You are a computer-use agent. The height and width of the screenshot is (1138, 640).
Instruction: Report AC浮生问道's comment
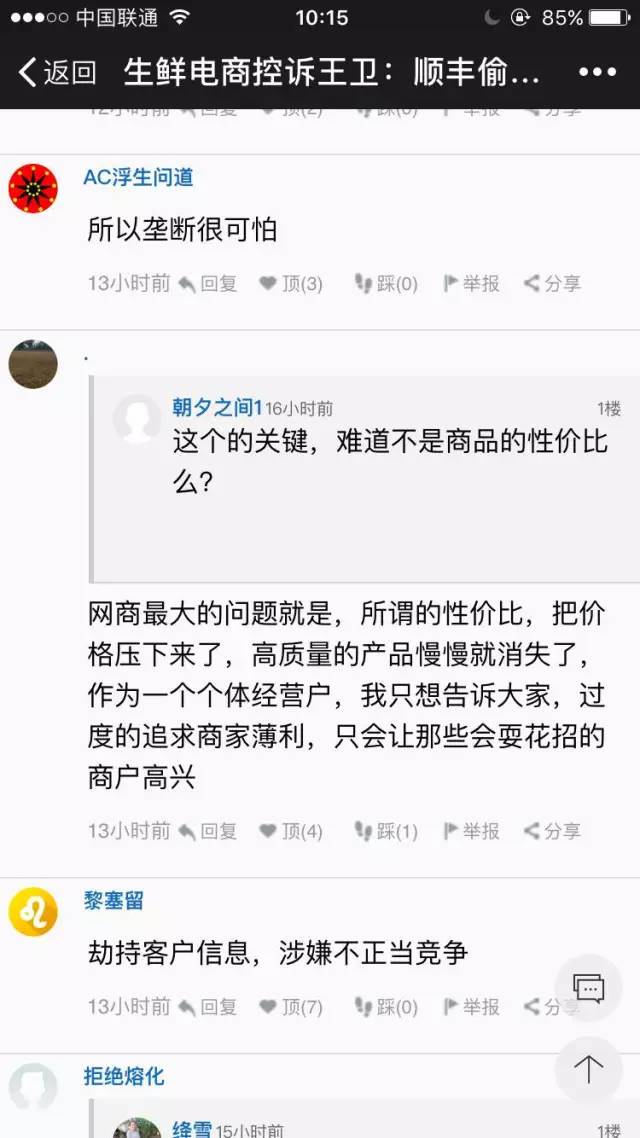click(471, 284)
